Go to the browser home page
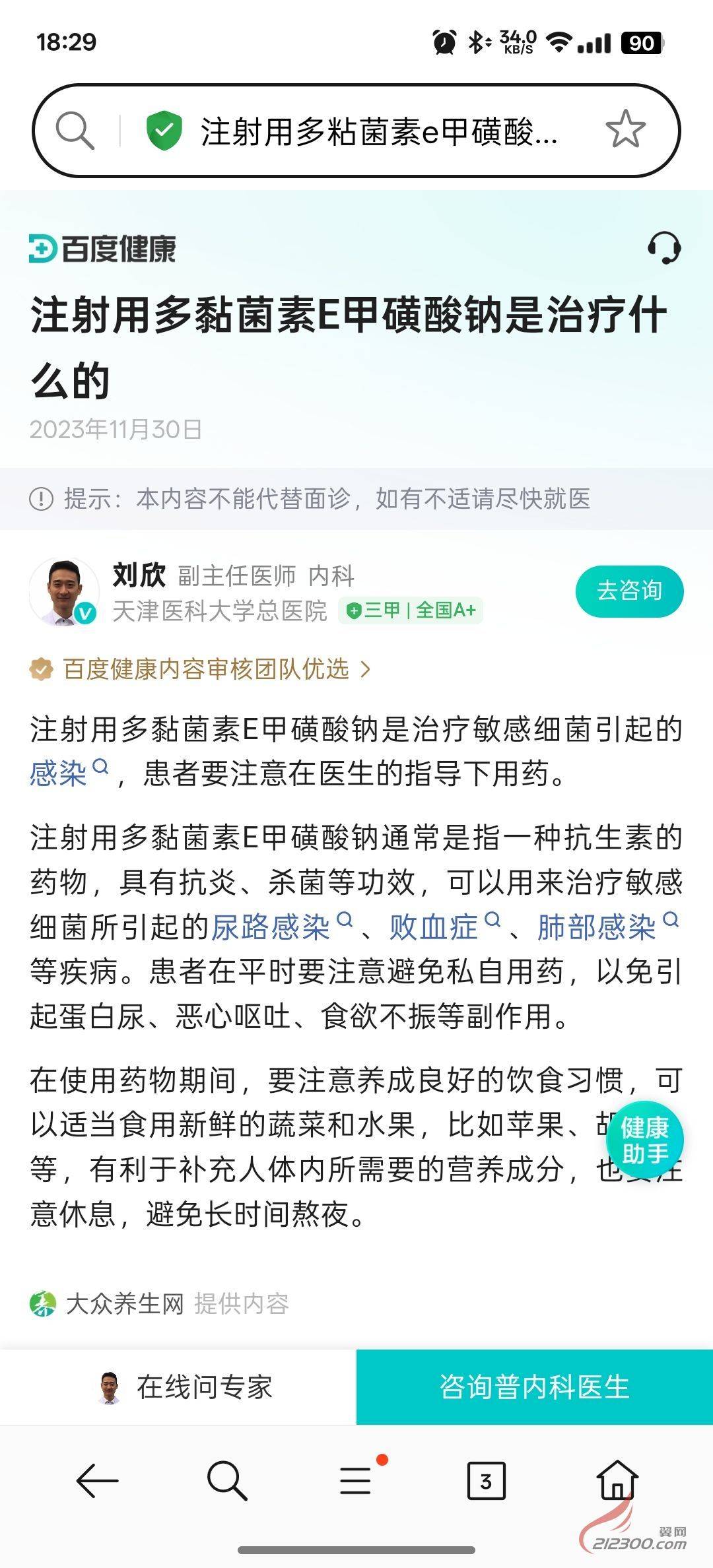The width and height of the screenshot is (713, 1568). click(x=617, y=1480)
